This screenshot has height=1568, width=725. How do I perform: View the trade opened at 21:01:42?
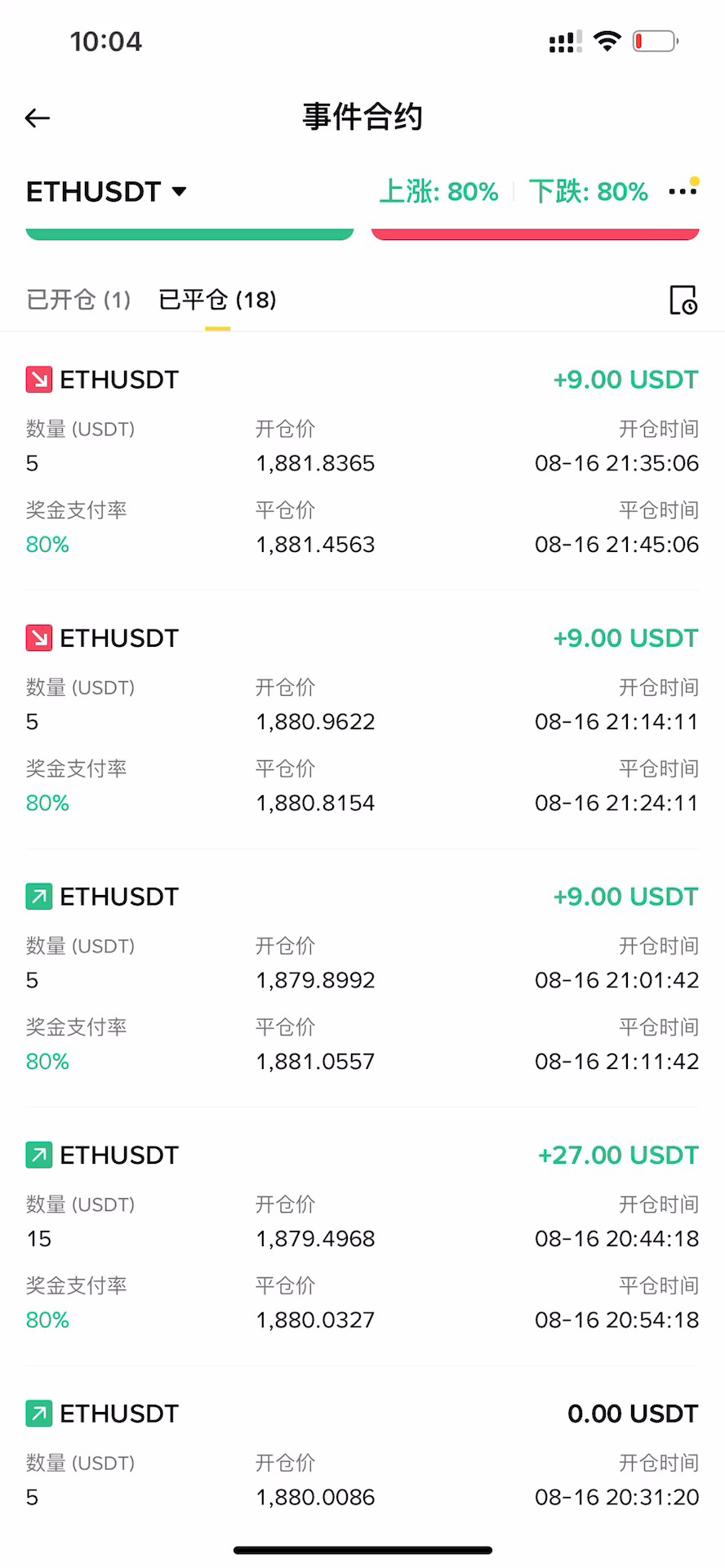click(x=362, y=978)
